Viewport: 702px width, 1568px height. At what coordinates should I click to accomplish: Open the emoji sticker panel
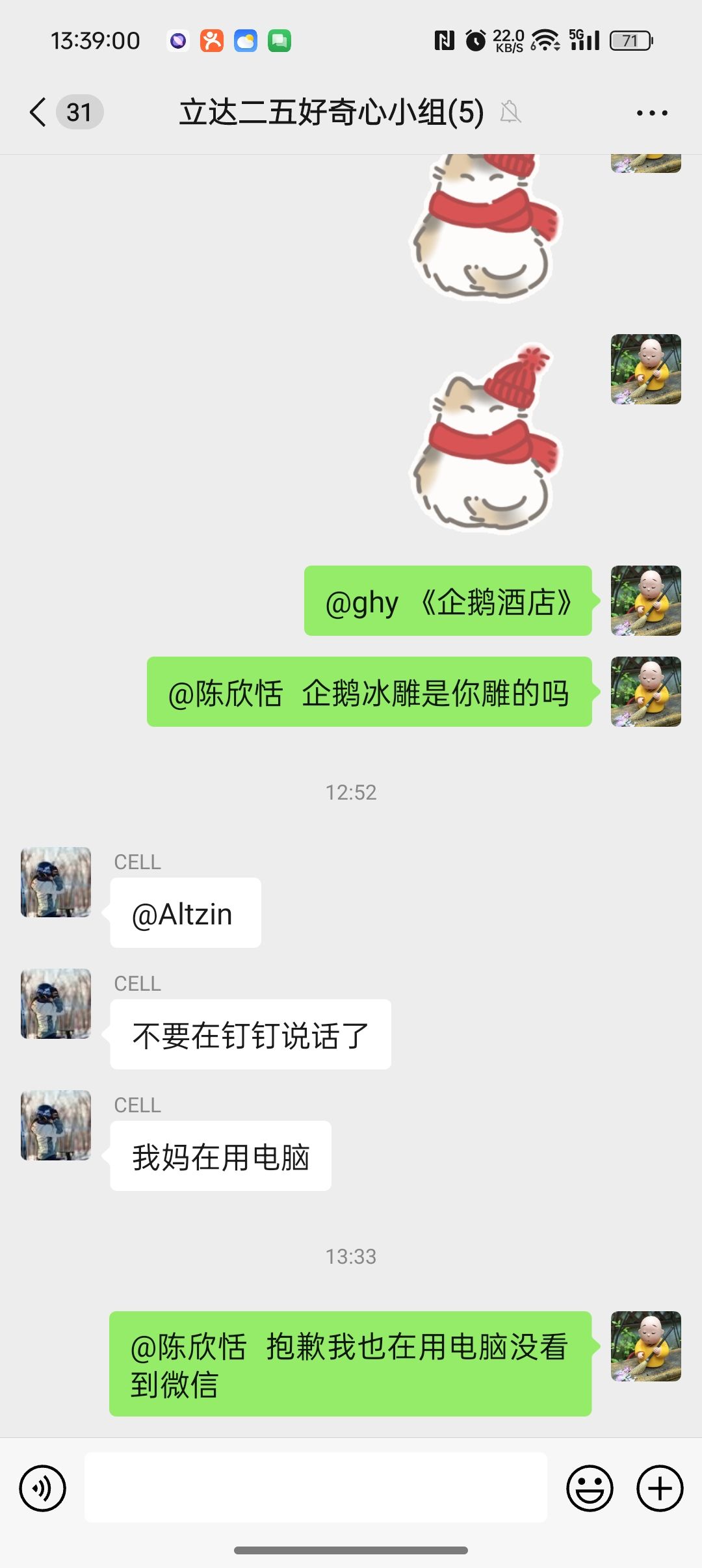point(590,1488)
